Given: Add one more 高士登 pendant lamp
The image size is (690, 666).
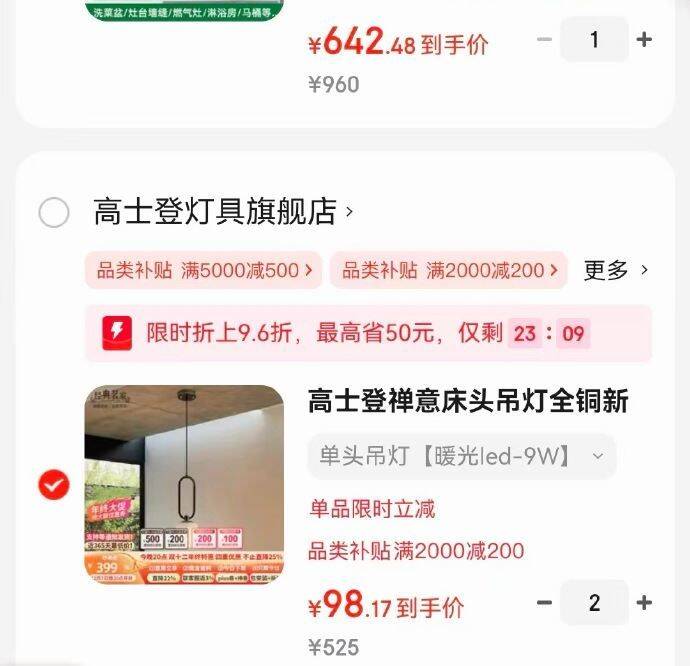Looking at the screenshot, I should tap(644, 603).
